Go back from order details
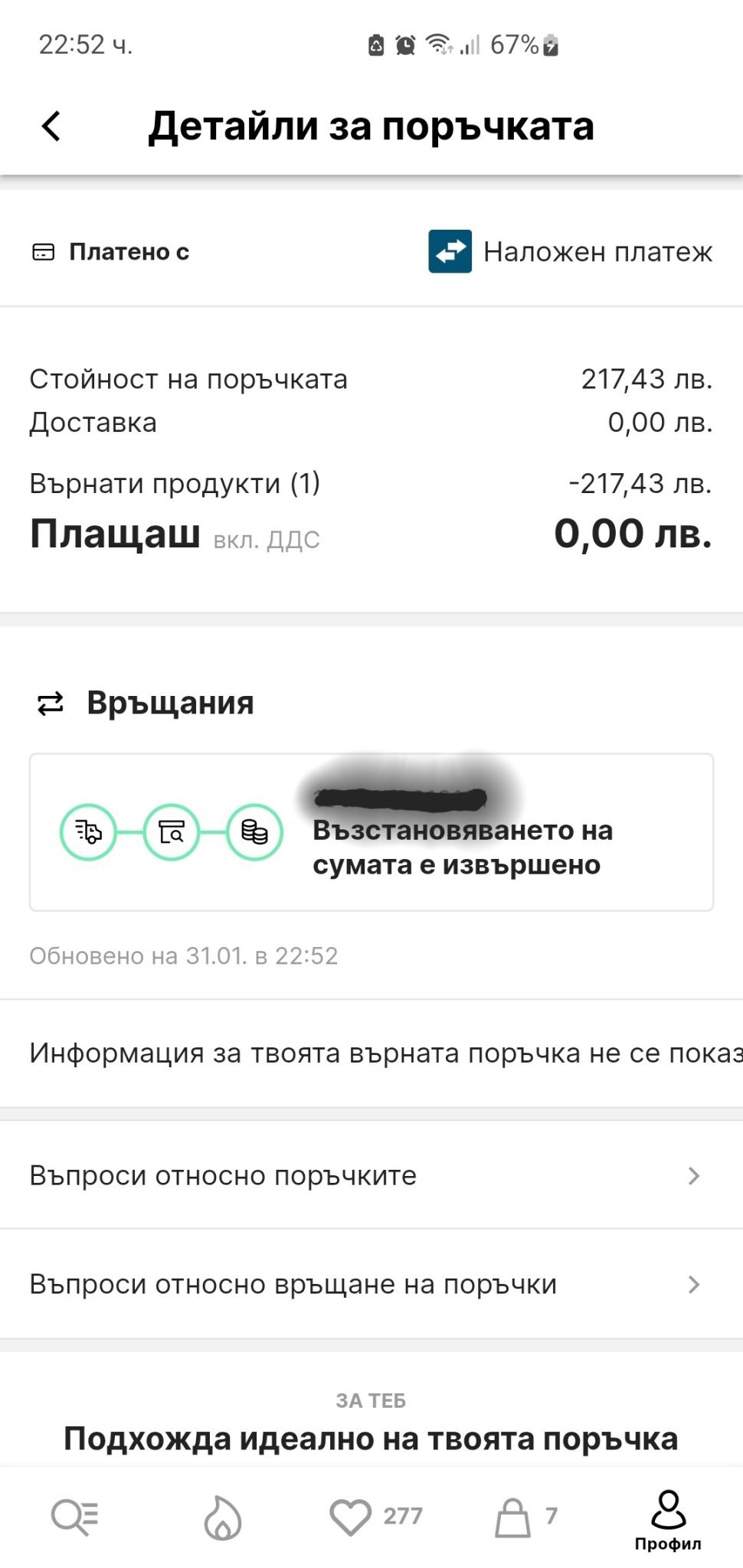Viewport: 743px width, 1568px height. pyautogui.click(x=51, y=126)
